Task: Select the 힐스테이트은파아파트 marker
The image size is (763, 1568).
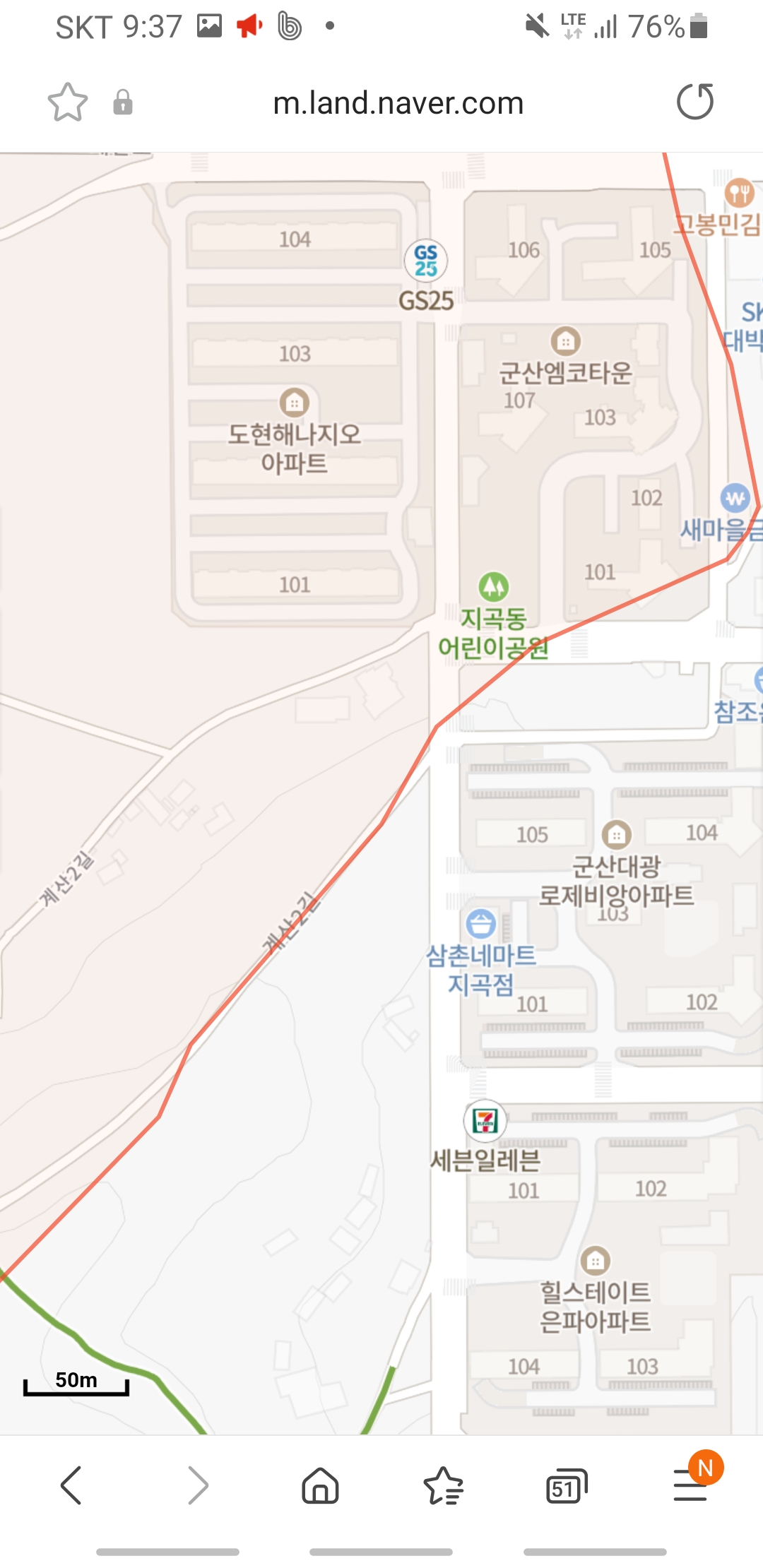Action: (595, 1260)
